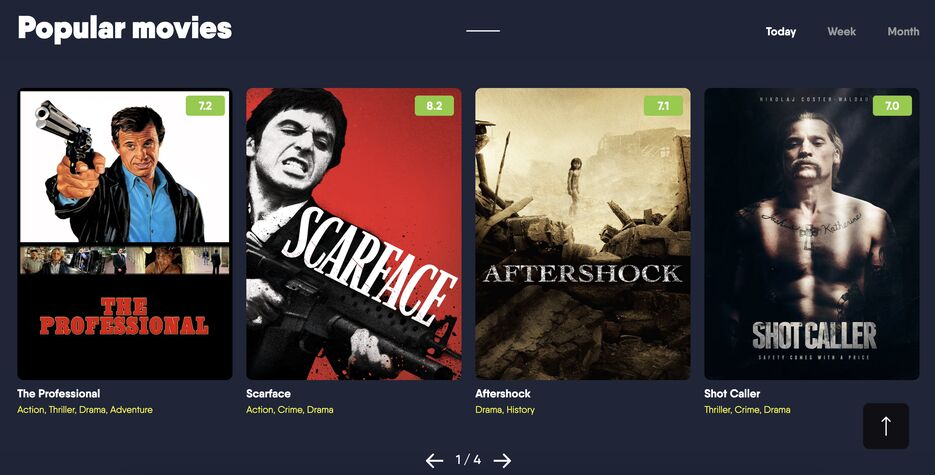Open the Shot Caller title link
The width and height of the screenshot is (935, 475).
pyautogui.click(x=732, y=393)
